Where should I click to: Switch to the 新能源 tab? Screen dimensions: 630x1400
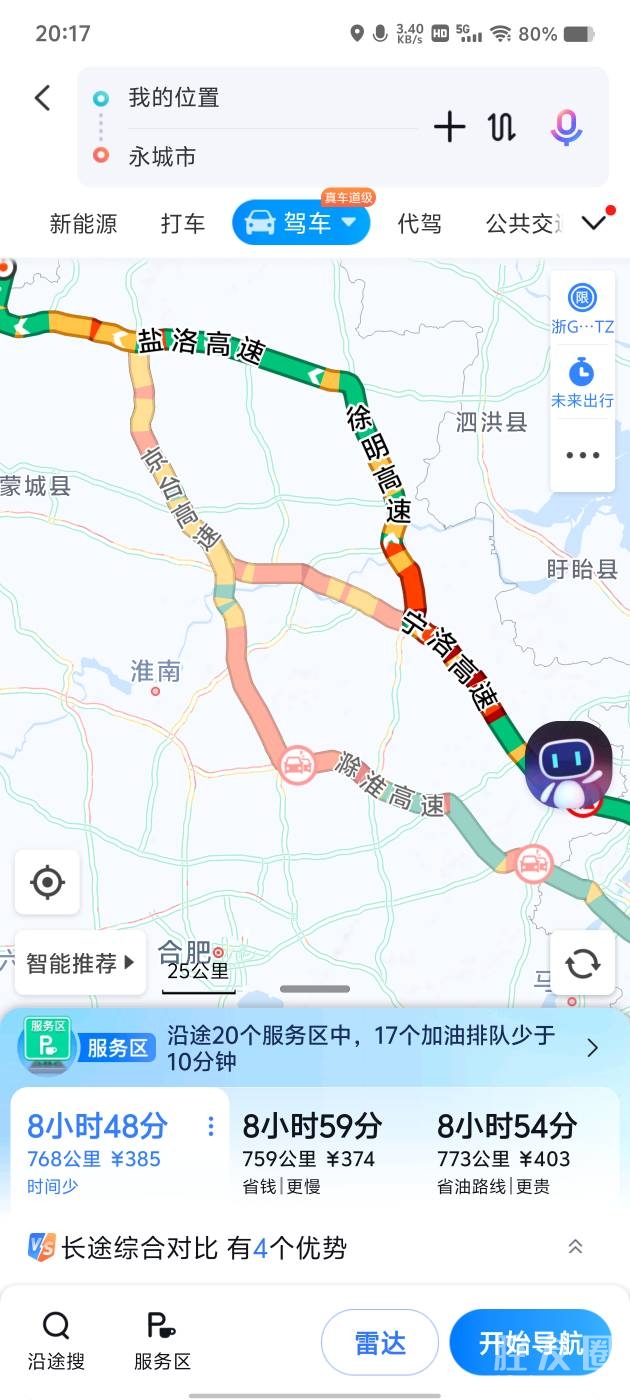tap(83, 224)
